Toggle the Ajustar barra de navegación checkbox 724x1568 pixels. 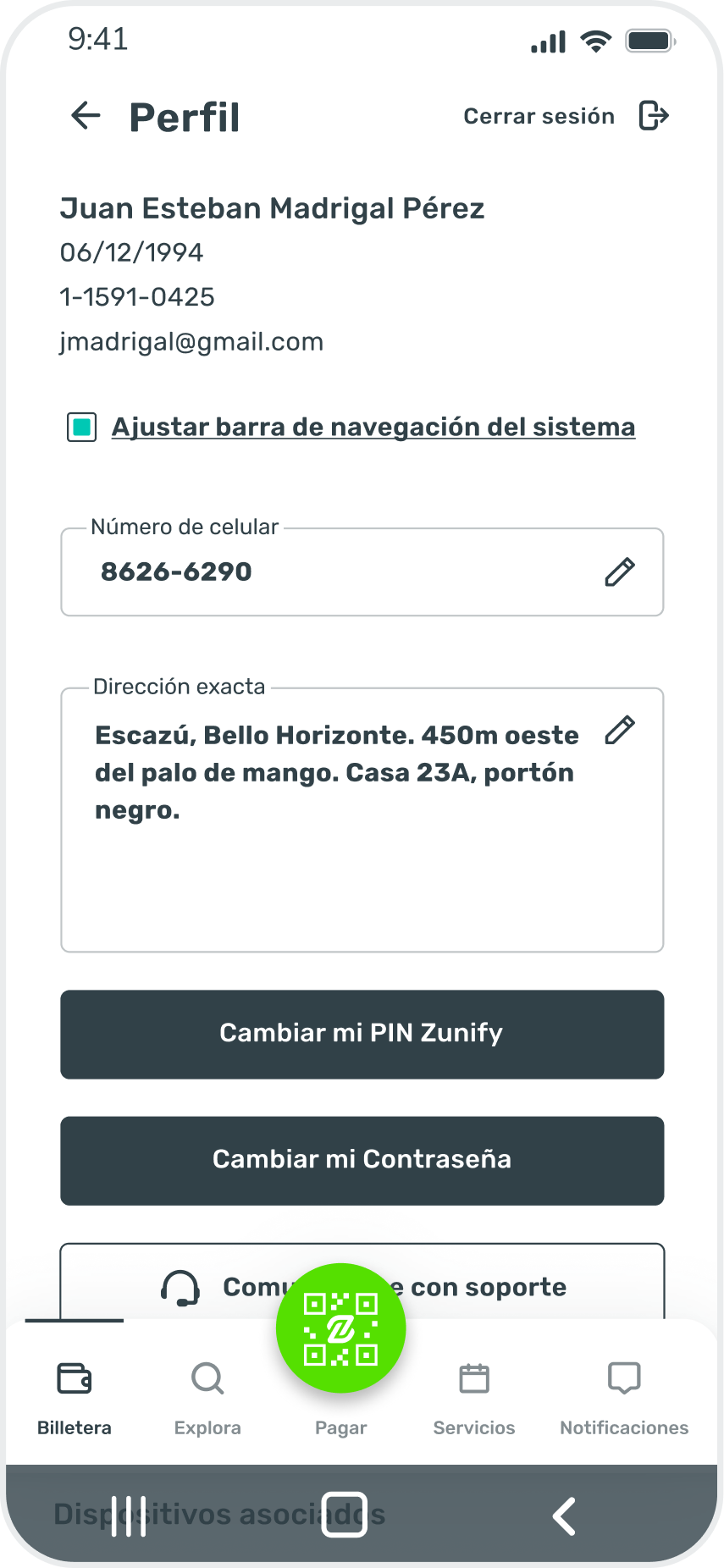(x=82, y=428)
